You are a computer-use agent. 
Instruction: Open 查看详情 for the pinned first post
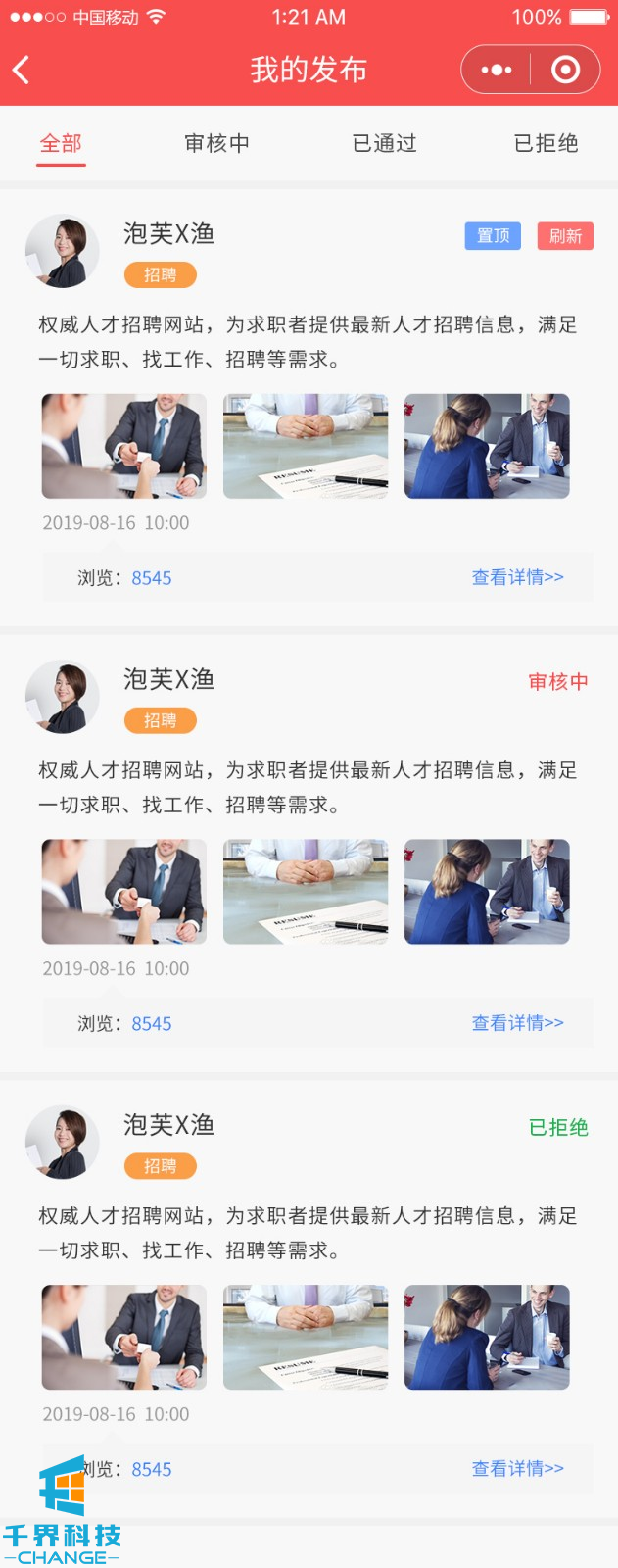pyautogui.click(x=517, y=577)
